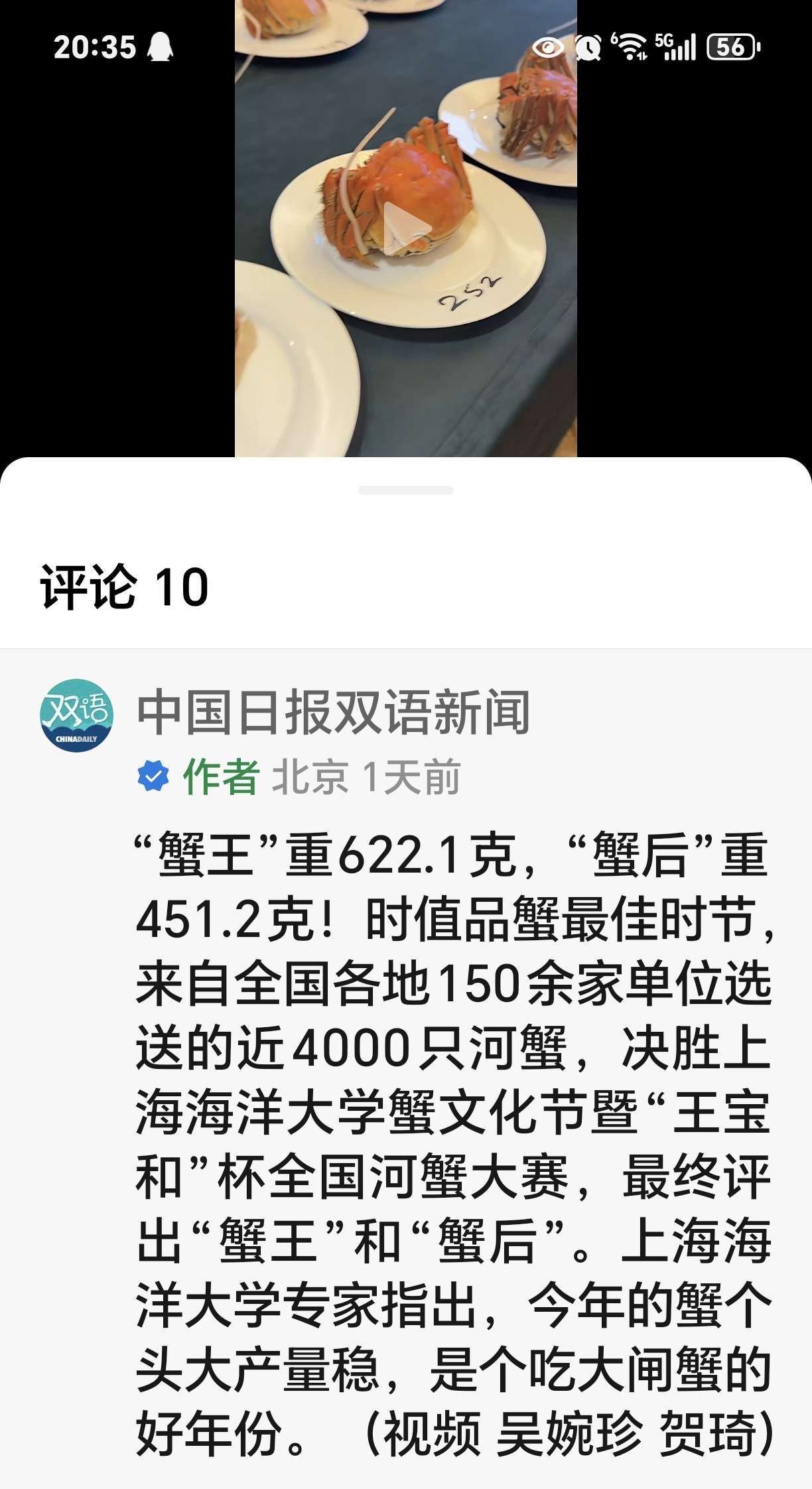Open the 中国日报双语新闻 account name

click(x=333, y=713)
